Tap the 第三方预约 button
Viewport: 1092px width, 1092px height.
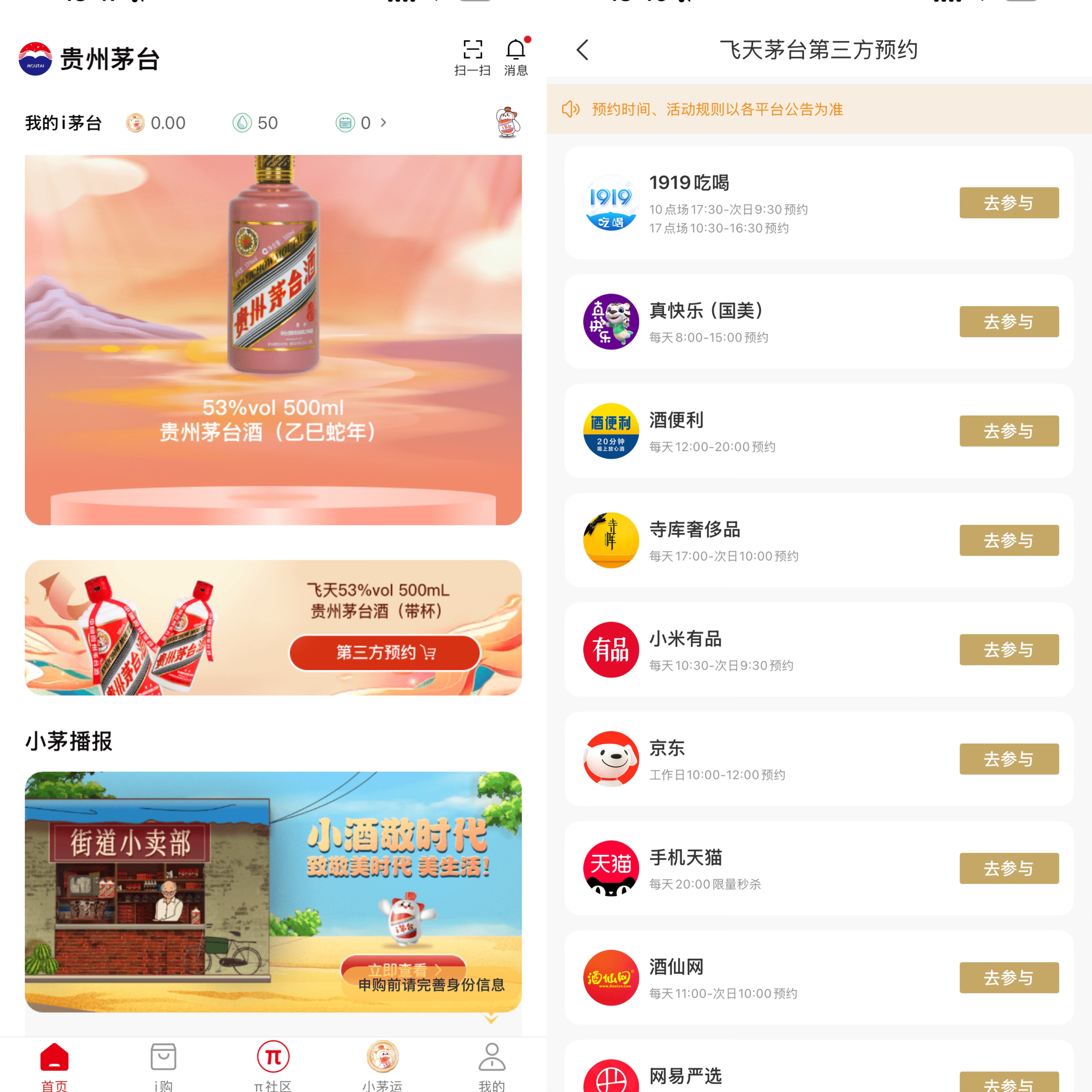tap(384, 652)
